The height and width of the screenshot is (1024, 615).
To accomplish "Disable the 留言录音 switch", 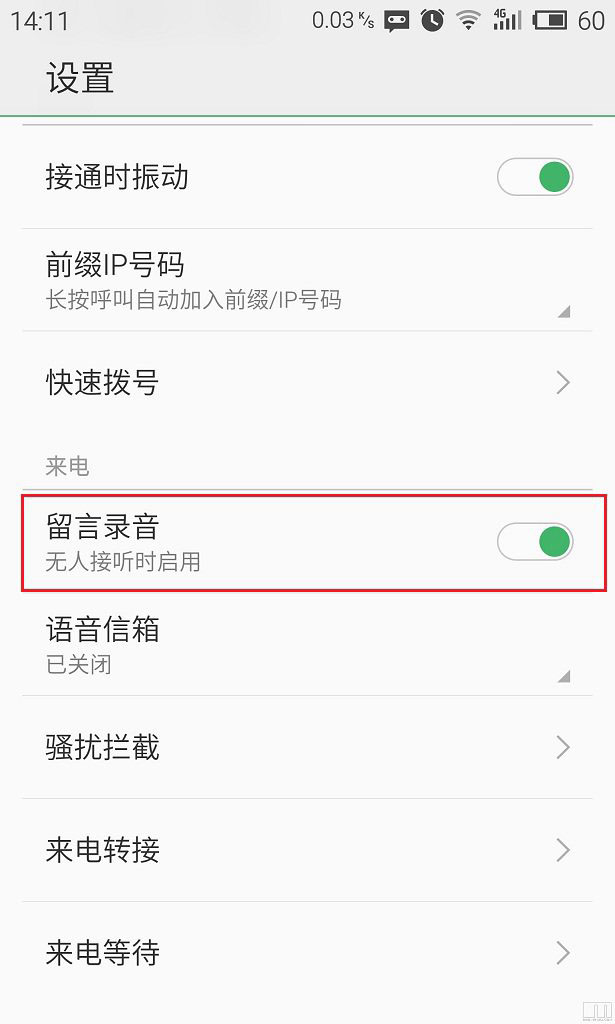I will coord(535,542).
